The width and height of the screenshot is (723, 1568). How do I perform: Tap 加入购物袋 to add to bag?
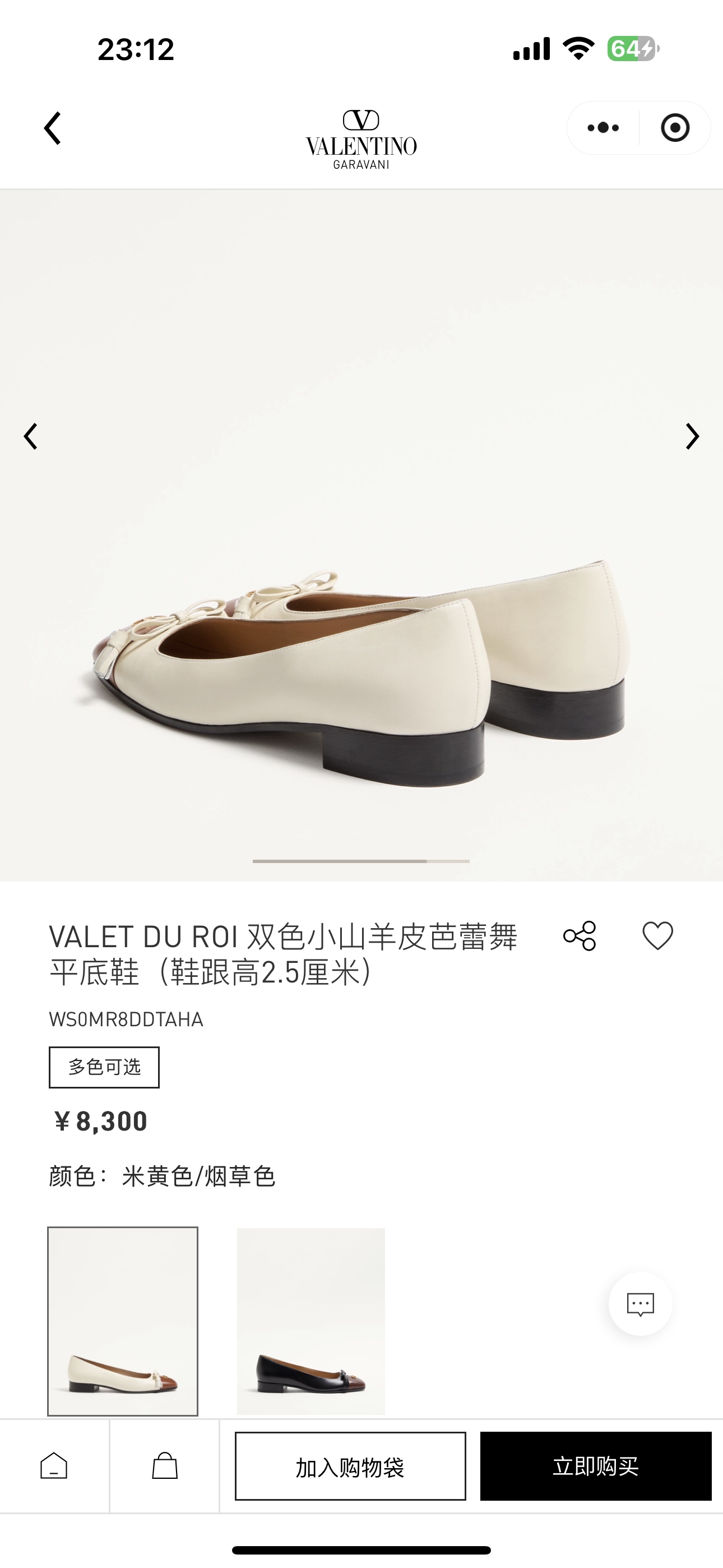click(x=350, y=1466)
